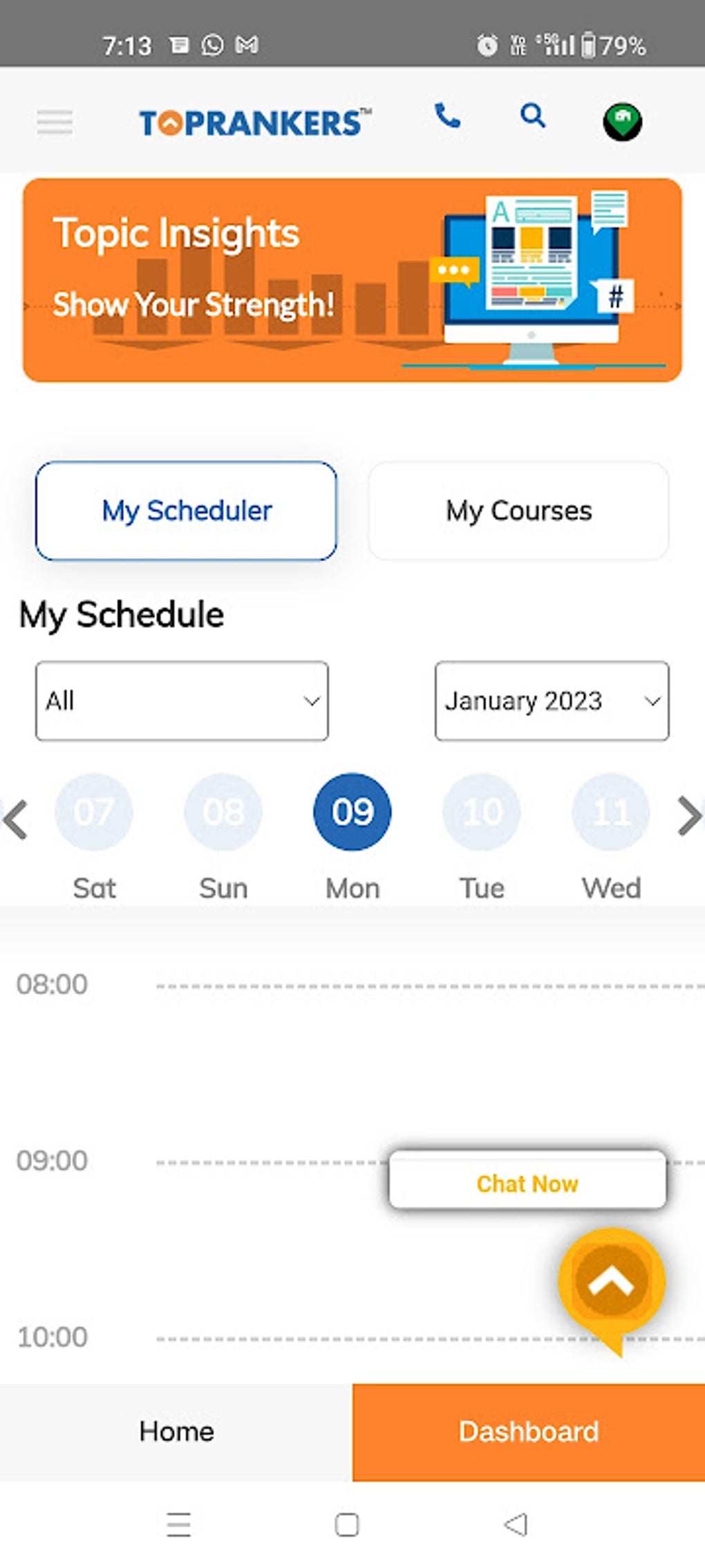705x1568 pixels.
Task: Switch to My Courses tab
Action: [x=518, y=510]
